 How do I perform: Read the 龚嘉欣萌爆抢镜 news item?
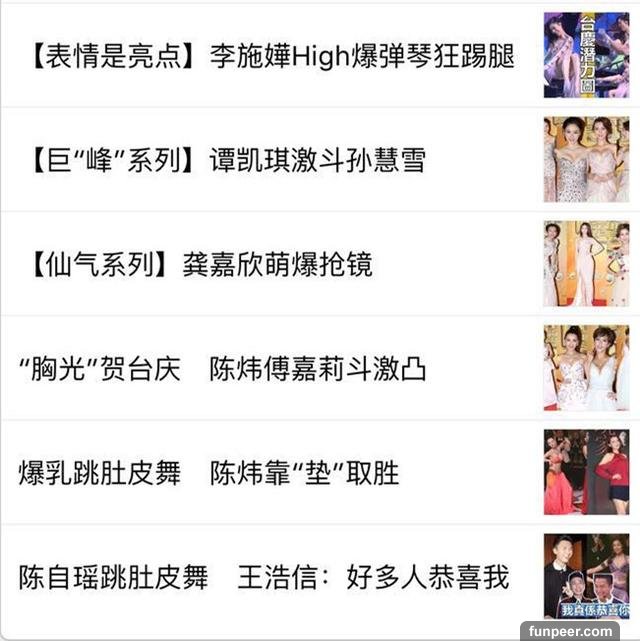point(196,264)
